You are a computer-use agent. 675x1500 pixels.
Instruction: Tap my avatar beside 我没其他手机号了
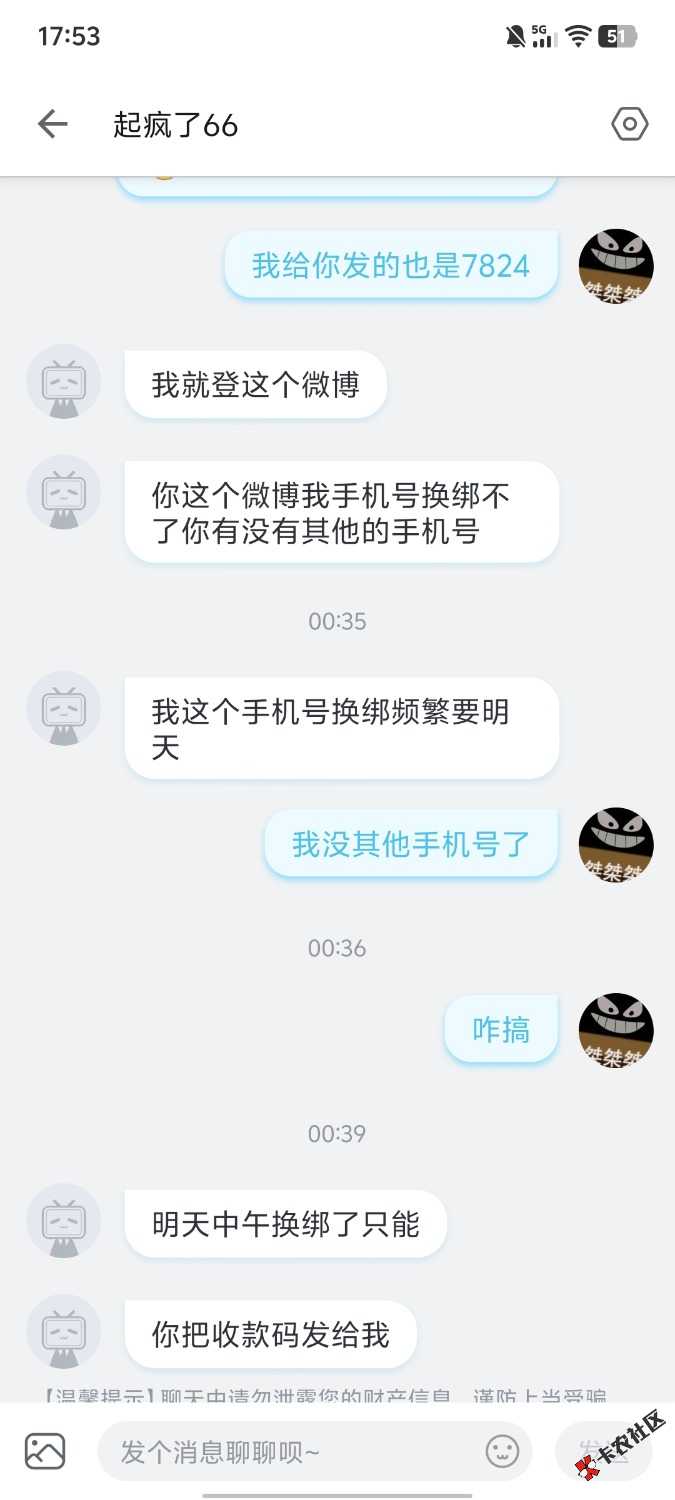[x=616, y=845]
